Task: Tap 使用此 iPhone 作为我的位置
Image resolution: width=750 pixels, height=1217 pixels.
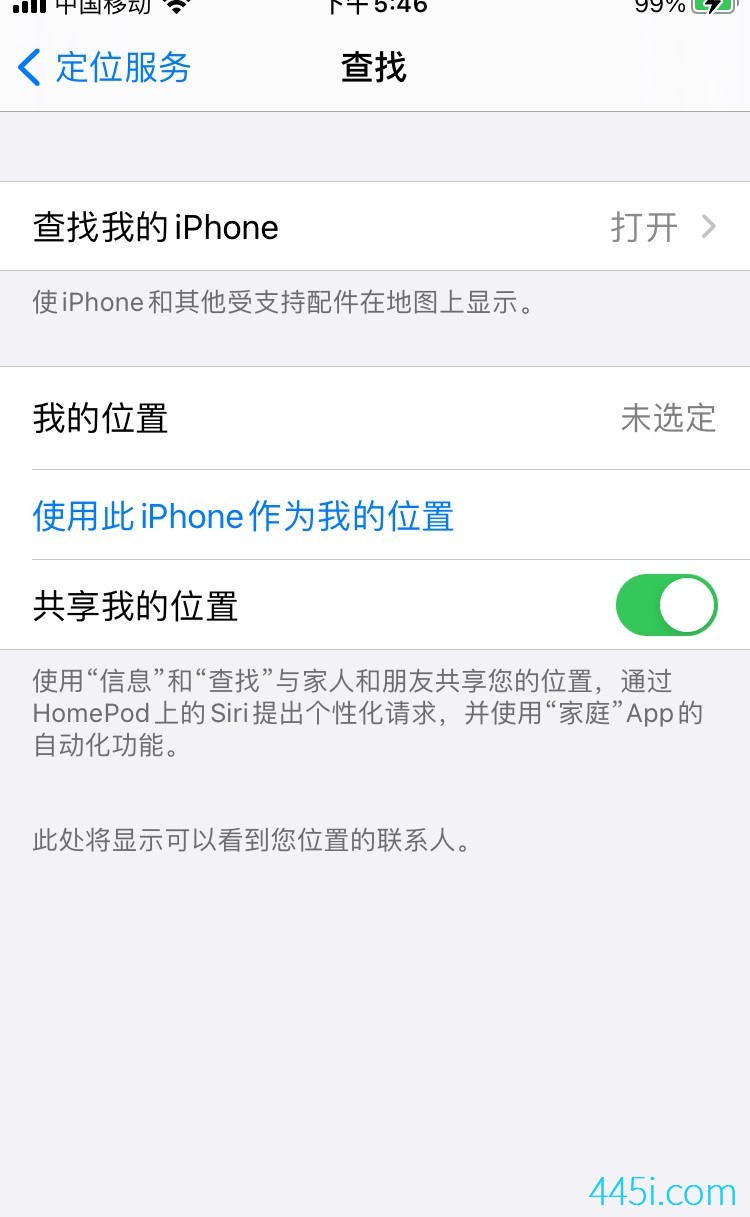Action: (243, 516)
